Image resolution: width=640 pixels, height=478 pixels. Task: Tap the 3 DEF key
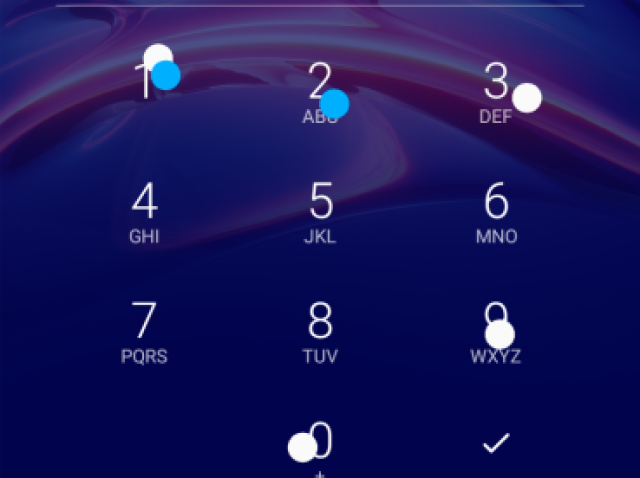point(496,92)
